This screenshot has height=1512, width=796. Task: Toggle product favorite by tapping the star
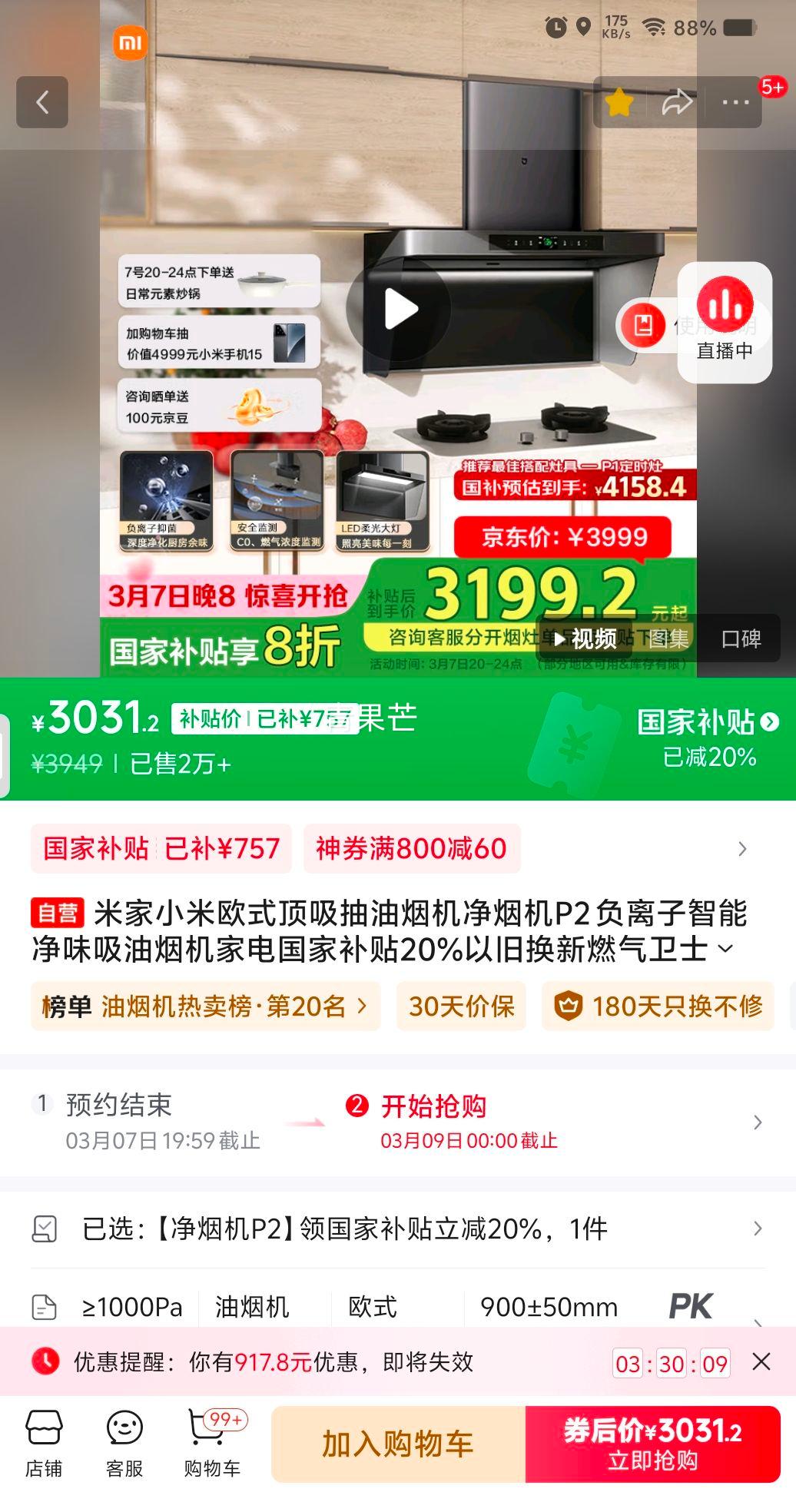click(x=618, y=102)
